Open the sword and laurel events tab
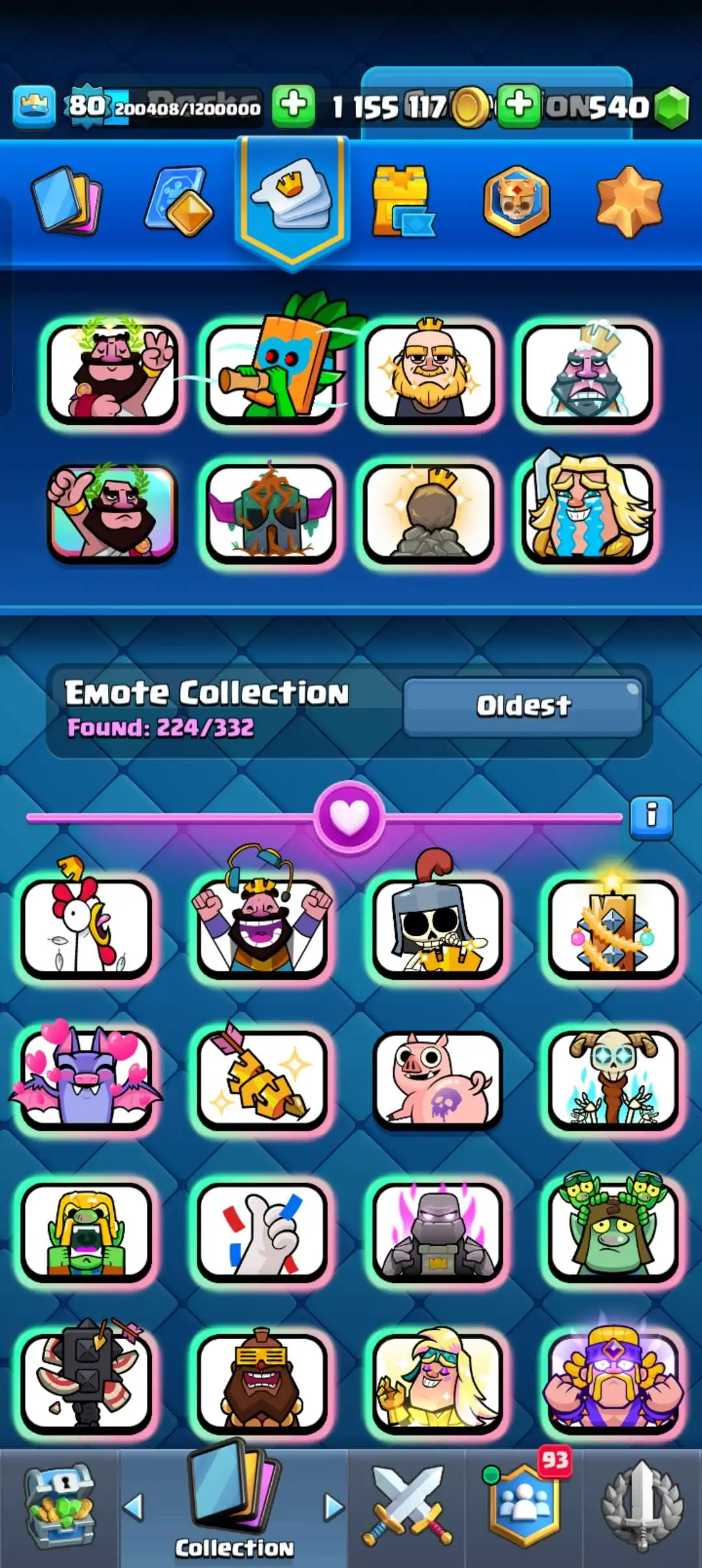The width and height of the screenshot is (702, 1568). pos(642,1509)
